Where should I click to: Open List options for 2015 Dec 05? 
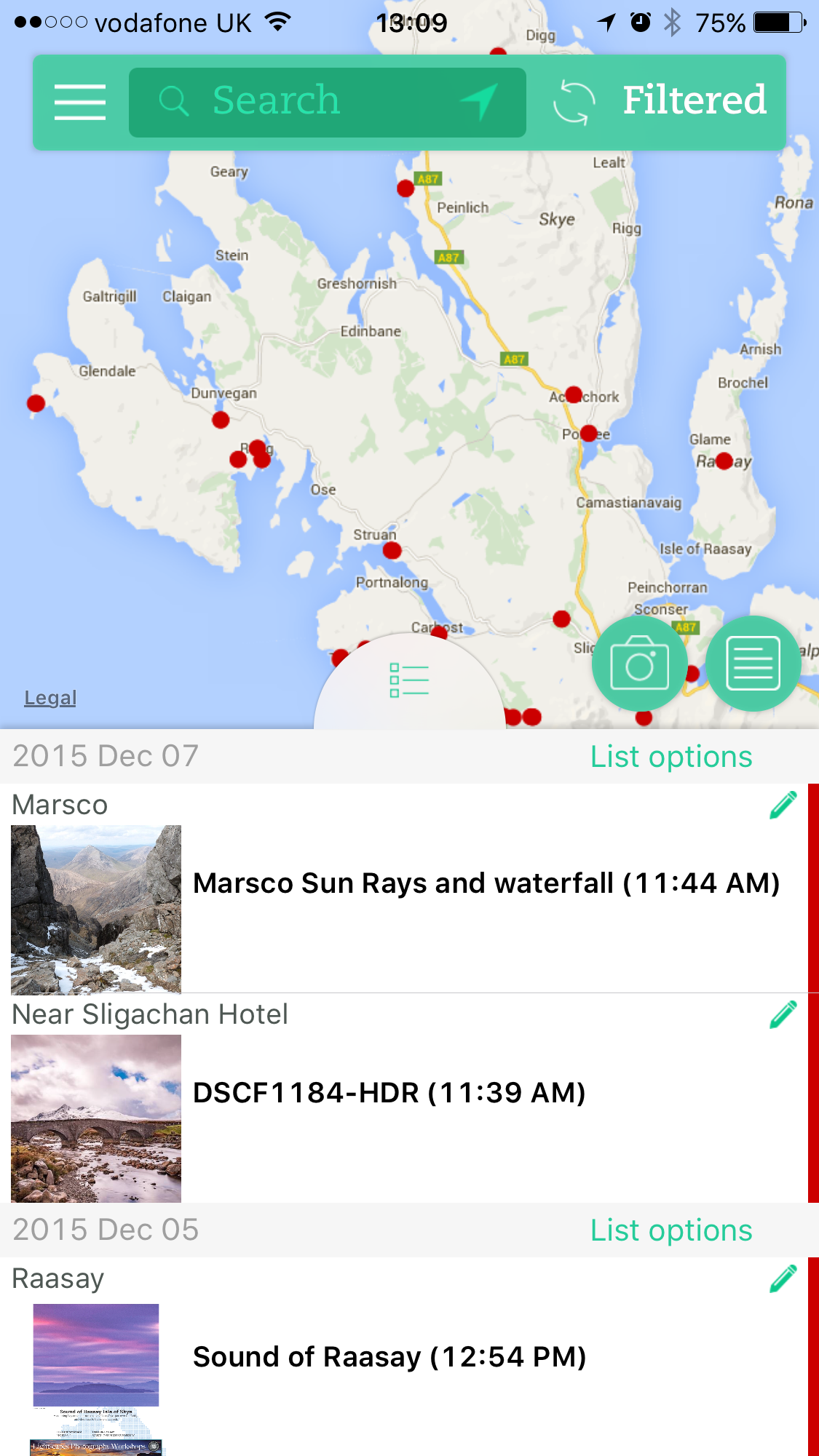coord(671,1230)
